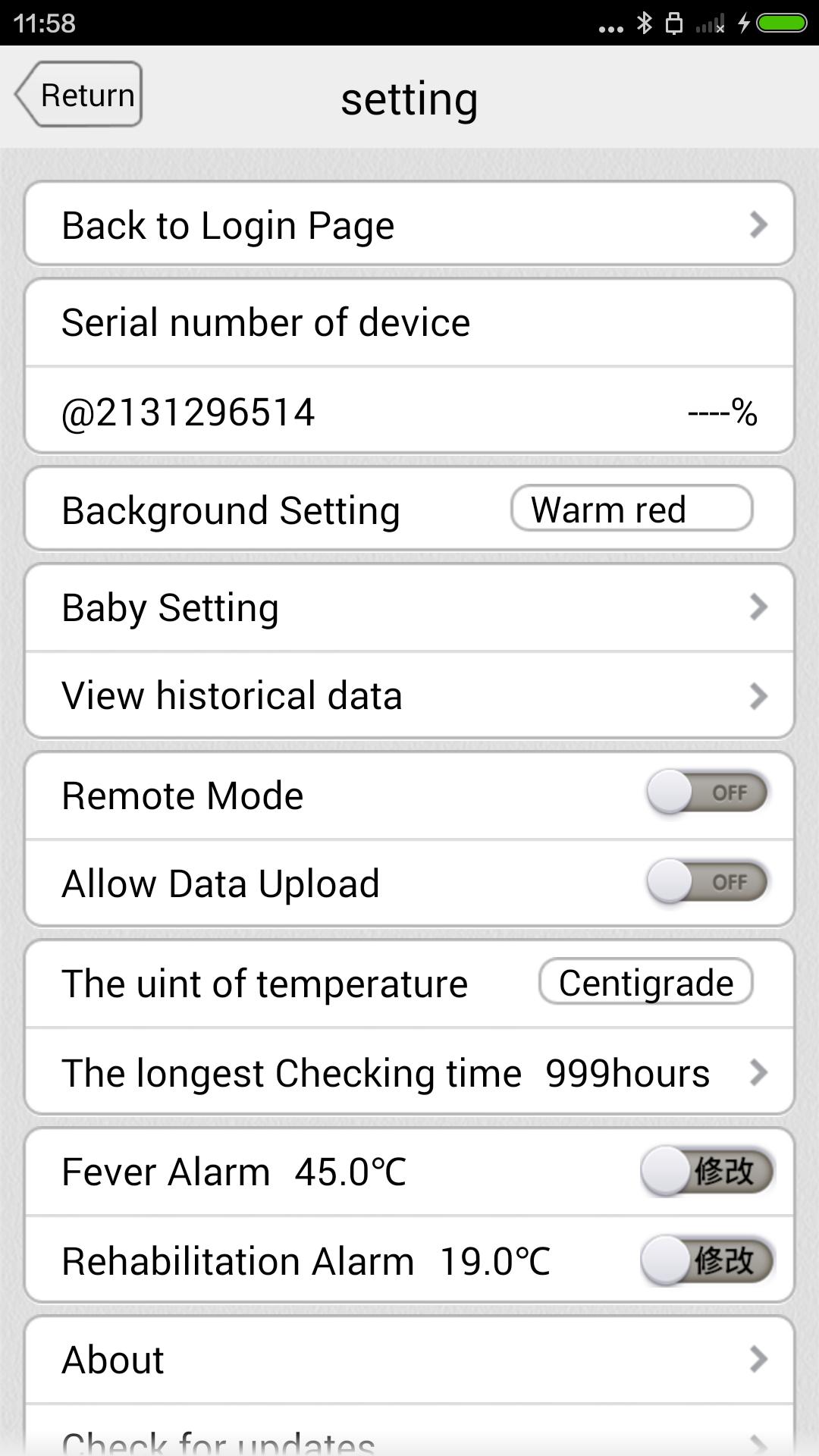Open the About screen

409,1358
